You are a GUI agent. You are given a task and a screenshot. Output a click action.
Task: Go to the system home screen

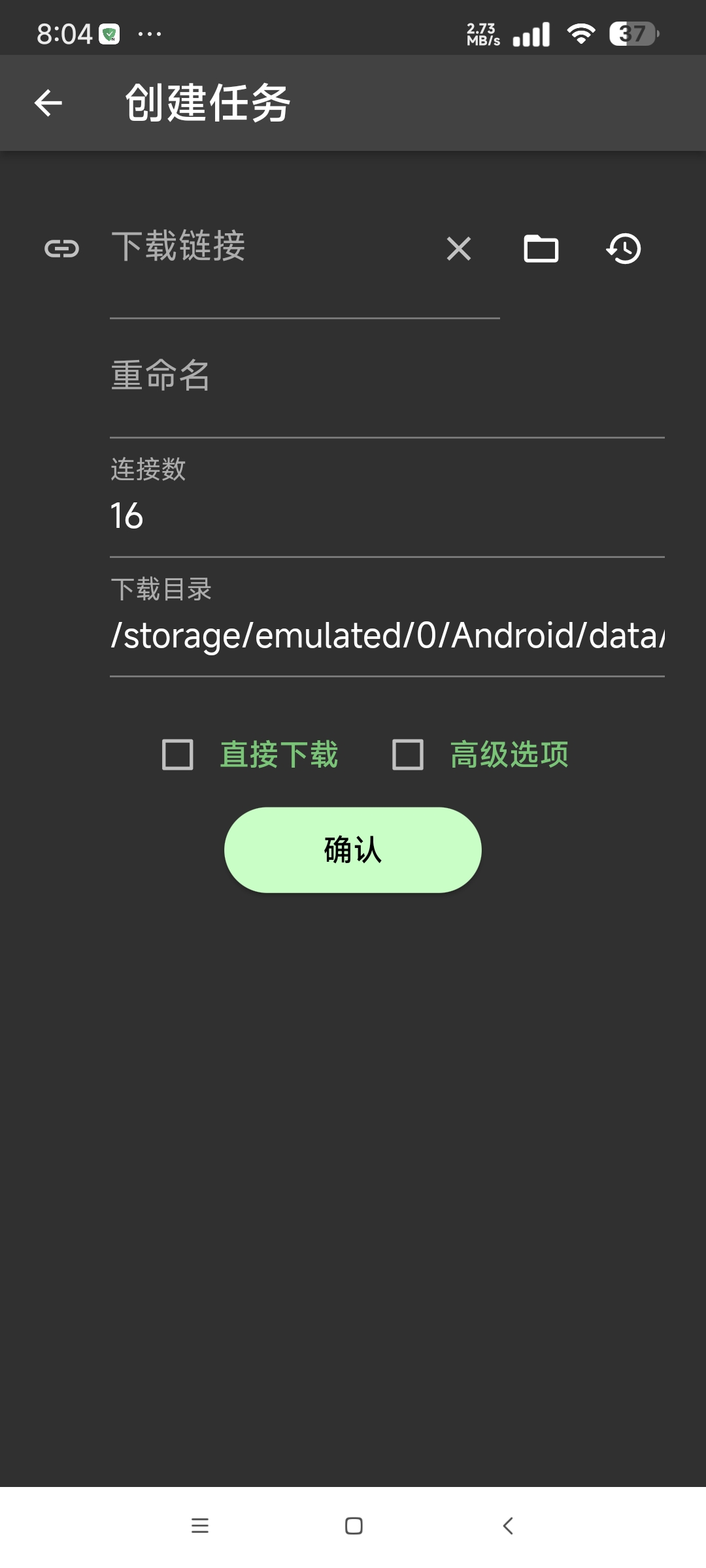(x=354, y=1526)
